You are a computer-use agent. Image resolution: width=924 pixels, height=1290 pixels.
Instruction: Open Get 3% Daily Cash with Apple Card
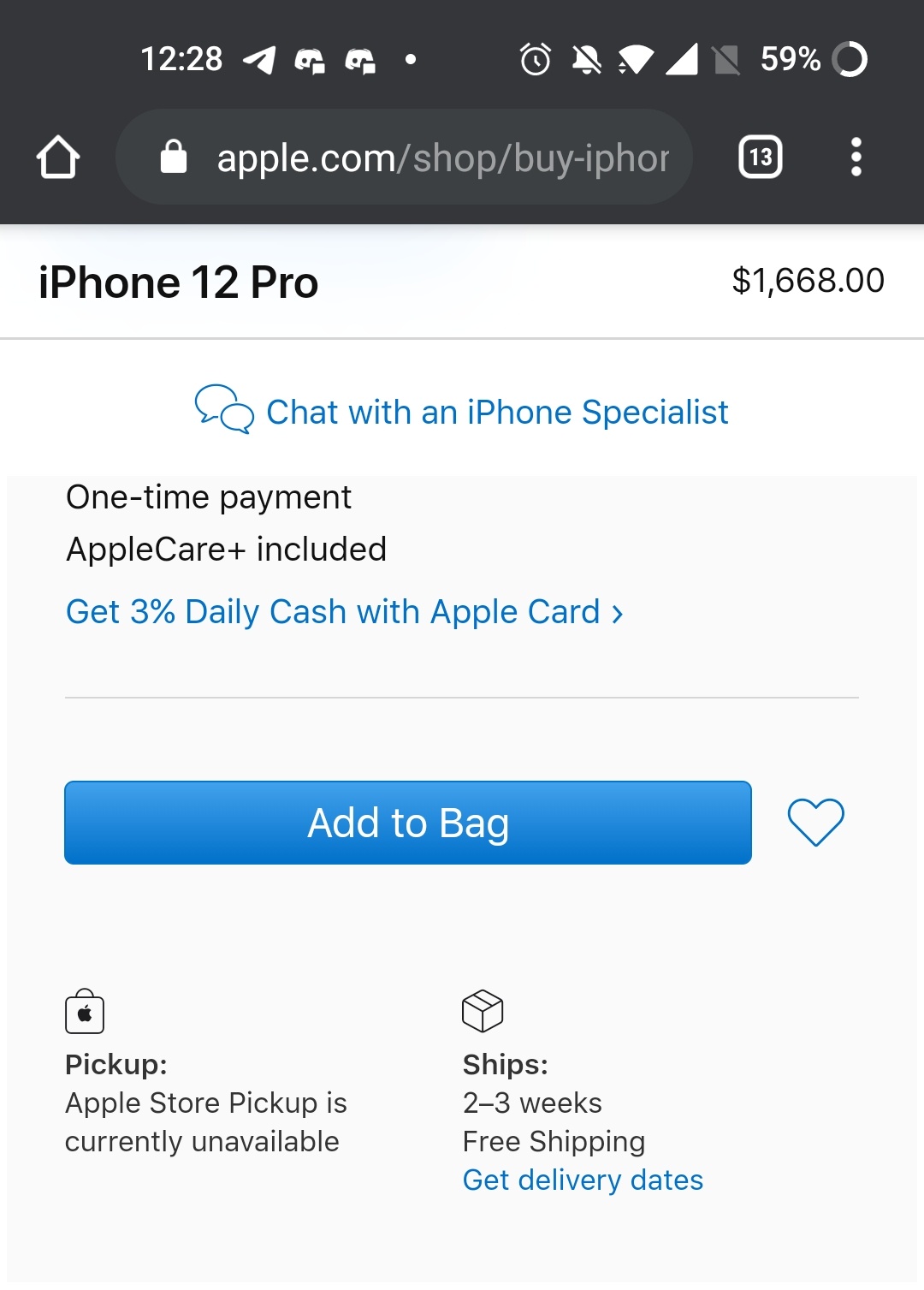coord(344,612)
